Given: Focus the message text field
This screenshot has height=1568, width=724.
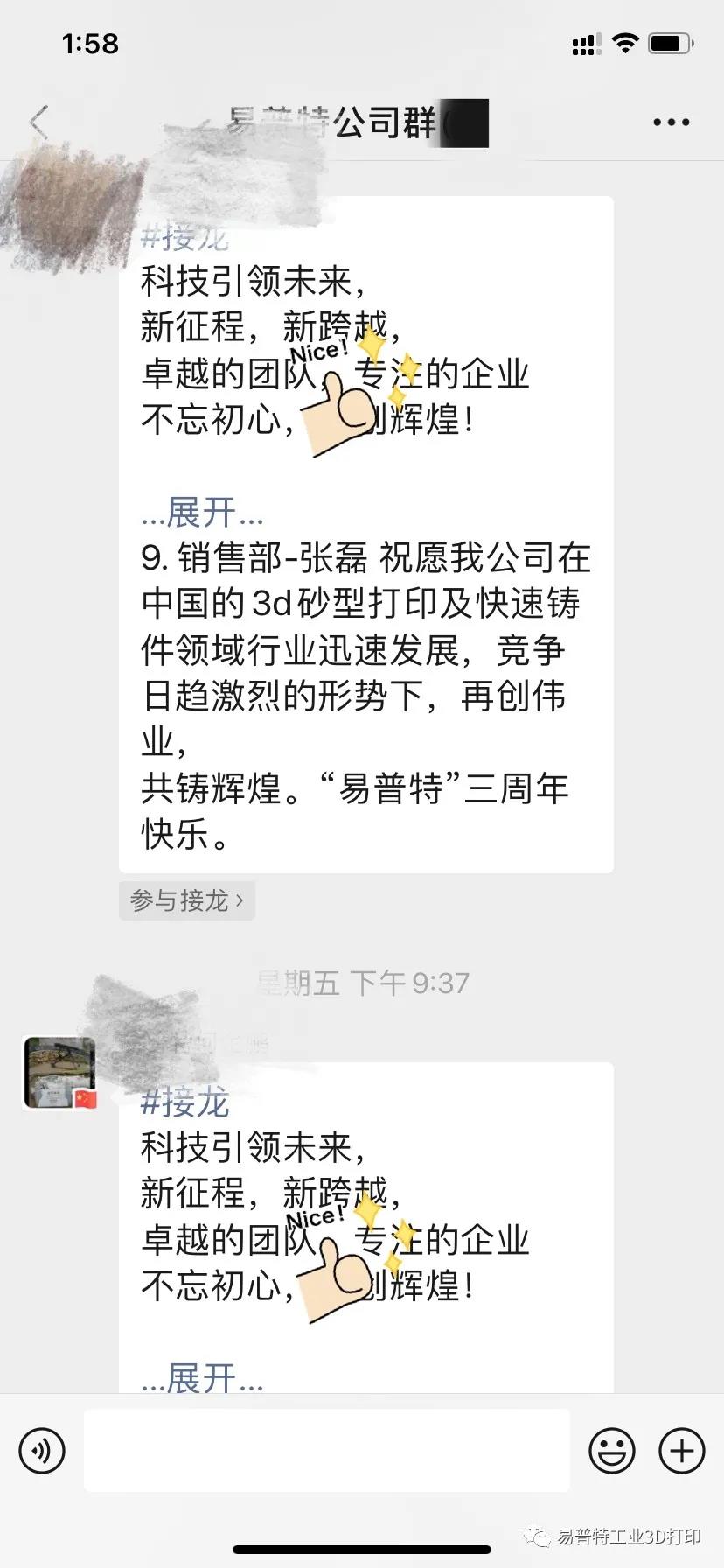Looking at the screenshot, I should click(x=326, y=1450).
